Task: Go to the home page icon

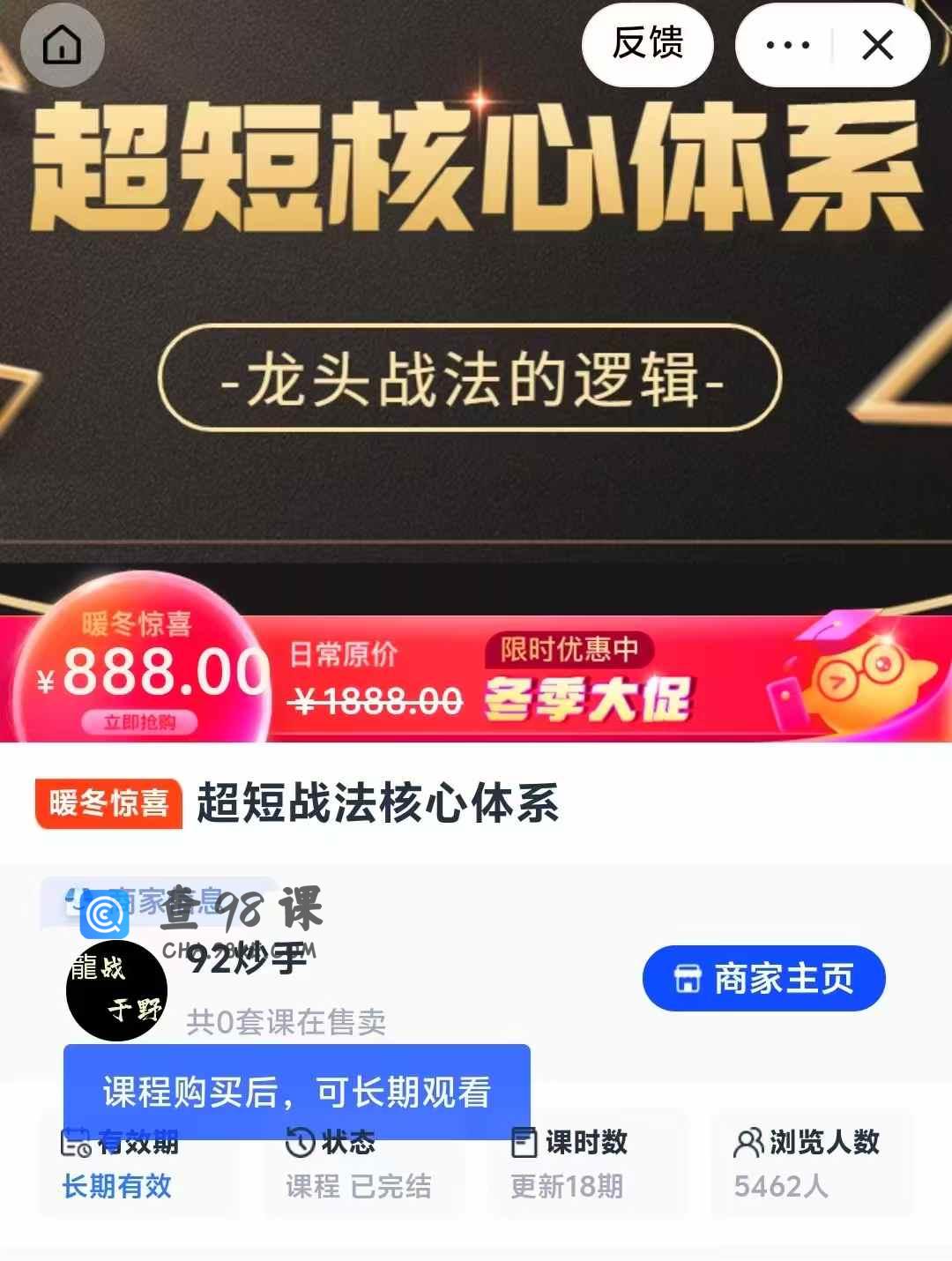Action: tap(62, 44)
